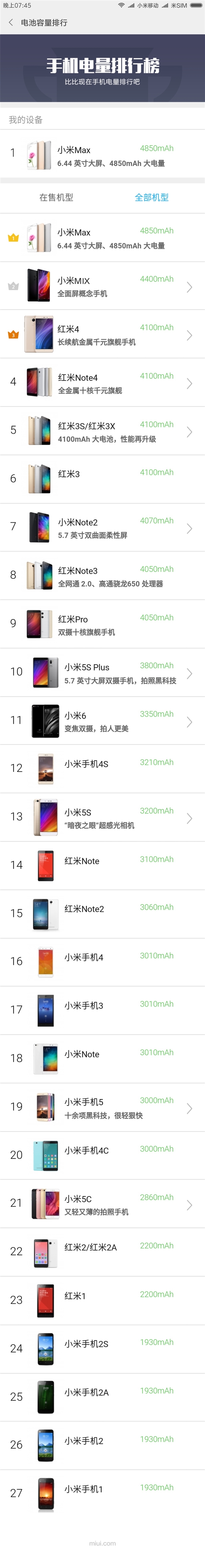Open the 小米6 row
This screenshot has width=205, height=1568.
tap(102, 721)
